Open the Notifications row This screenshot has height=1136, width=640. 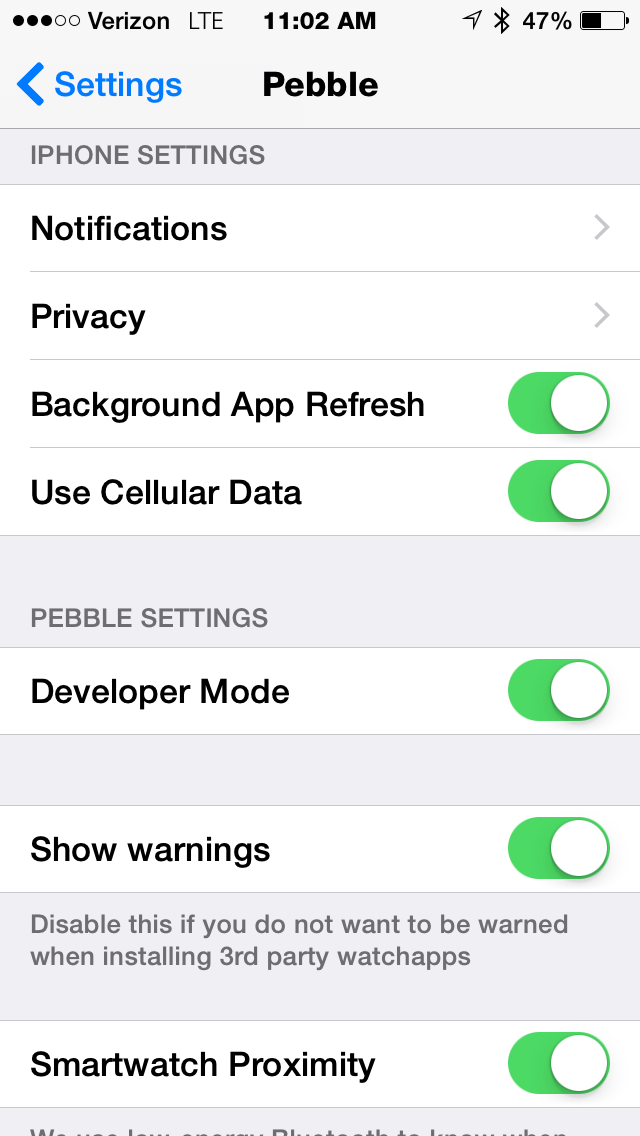pos(320,228)
